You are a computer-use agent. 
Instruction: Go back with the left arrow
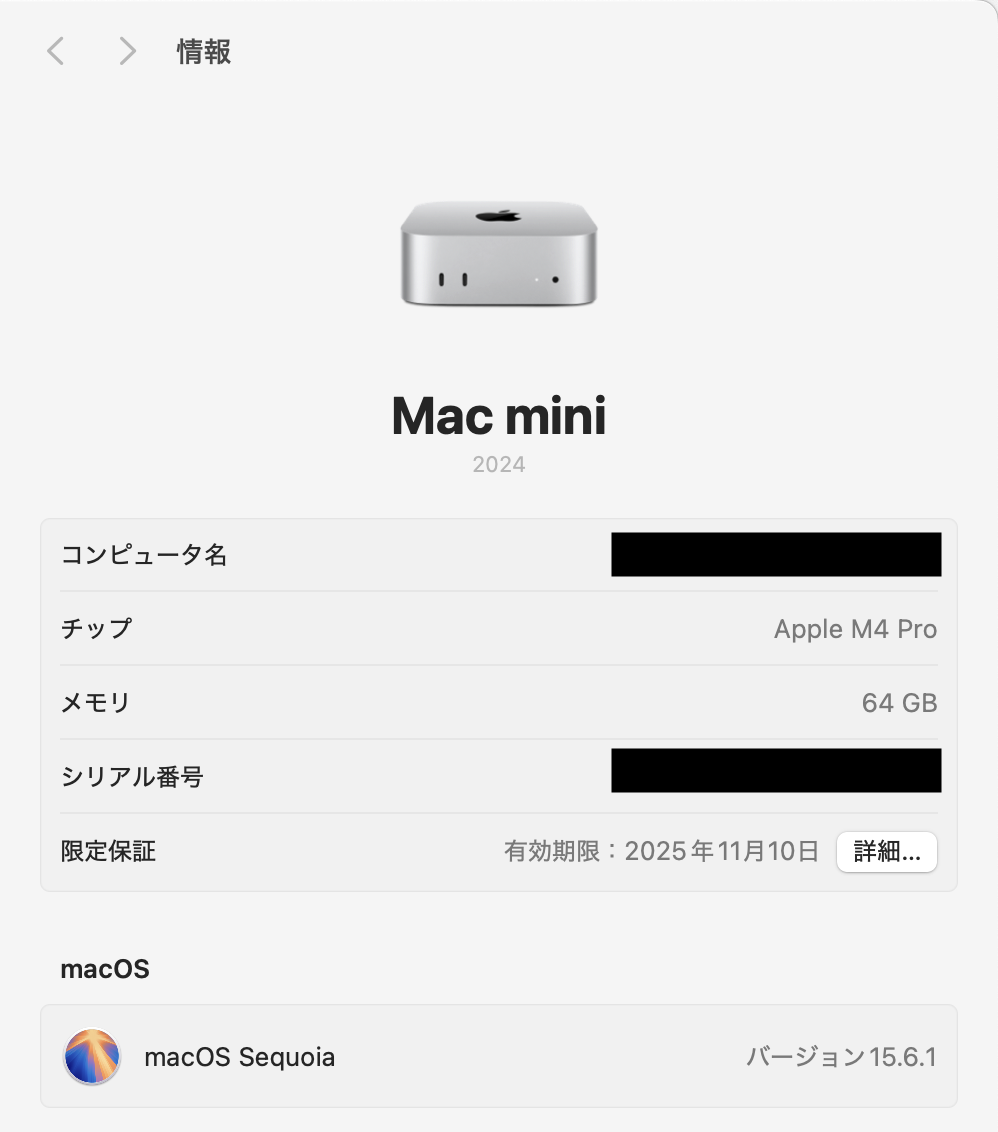tap(56, 51)
